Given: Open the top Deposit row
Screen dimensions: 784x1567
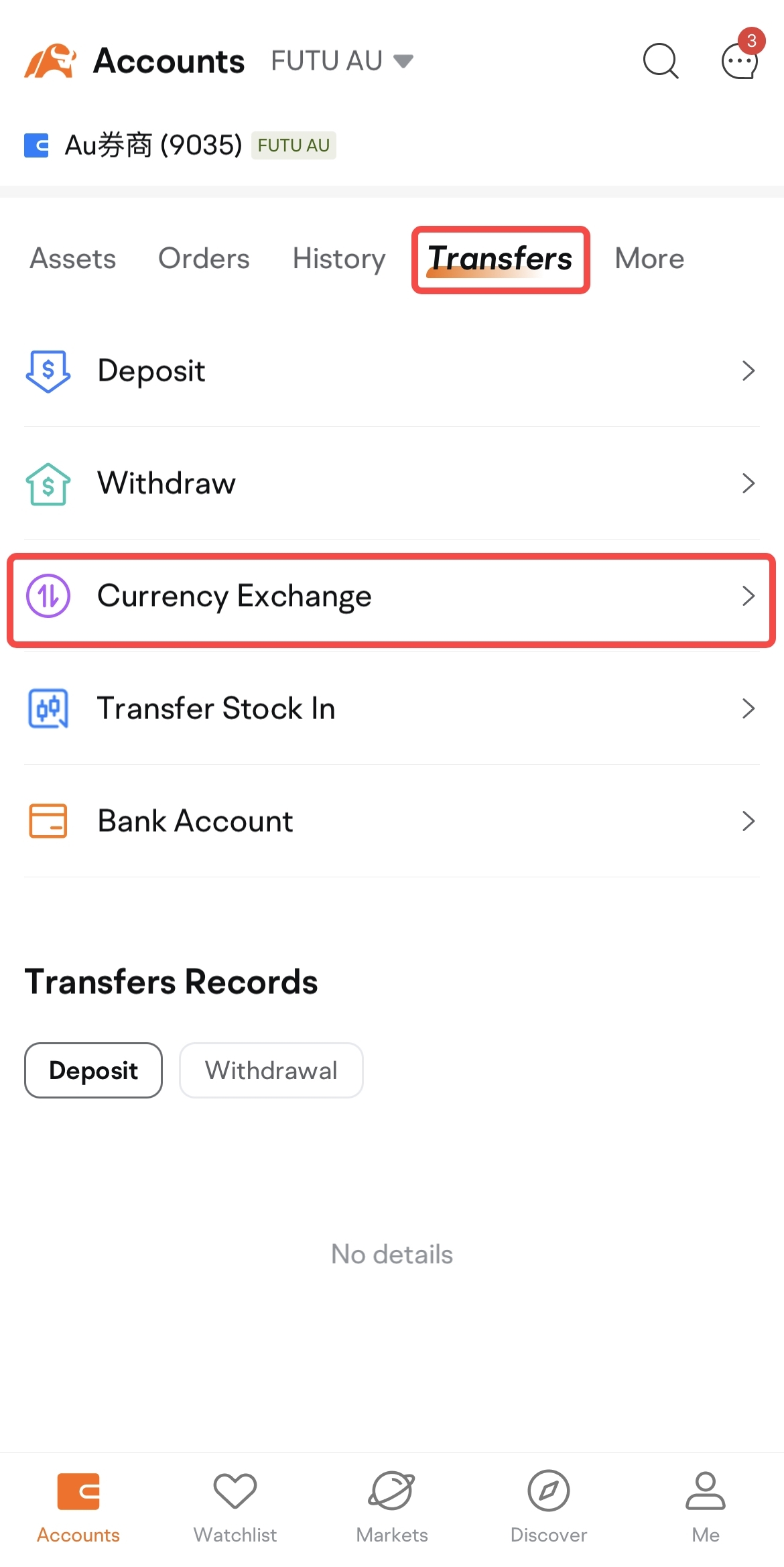Looking at the screenshot, I should coord(392,371).
